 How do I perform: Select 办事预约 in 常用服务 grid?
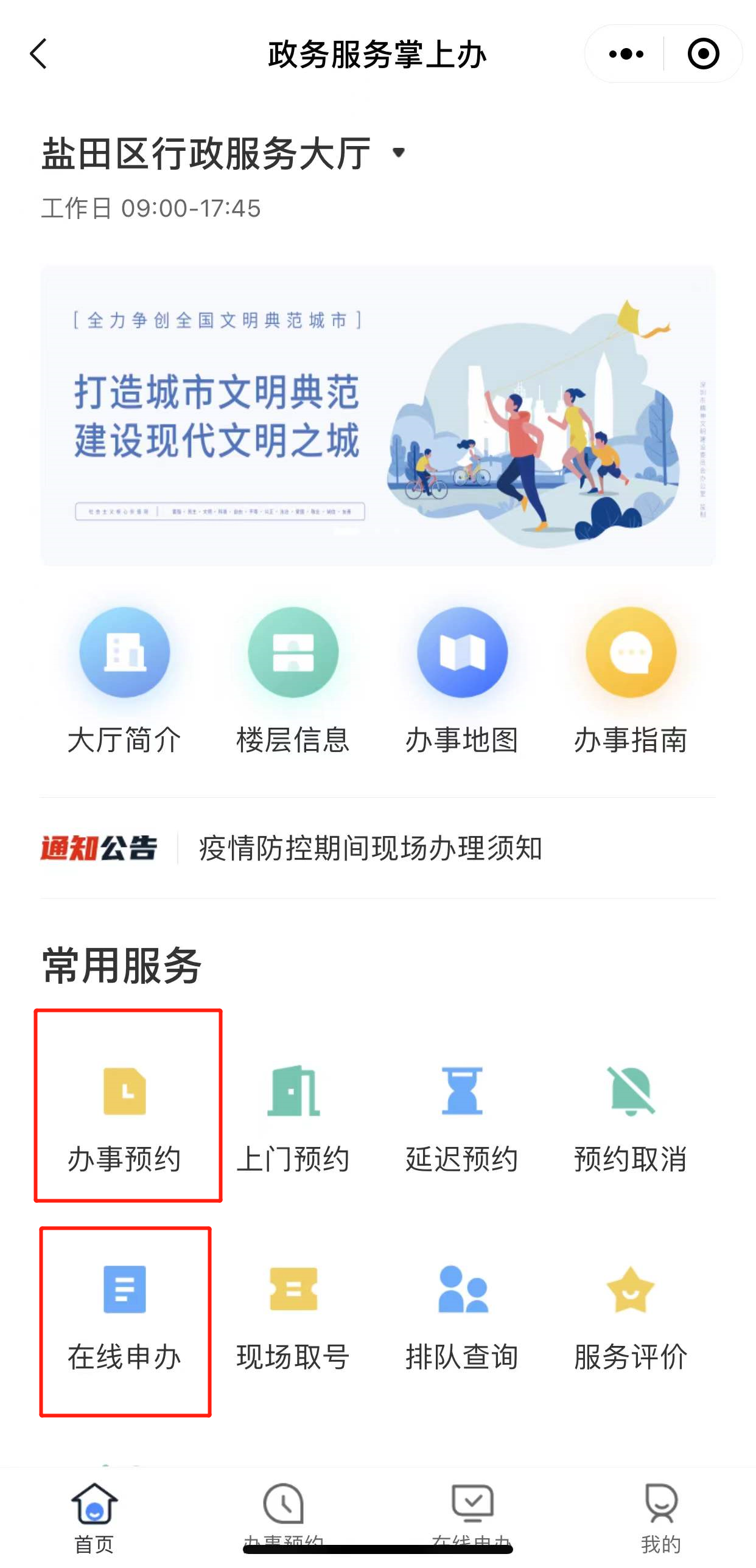(125, 1119)
